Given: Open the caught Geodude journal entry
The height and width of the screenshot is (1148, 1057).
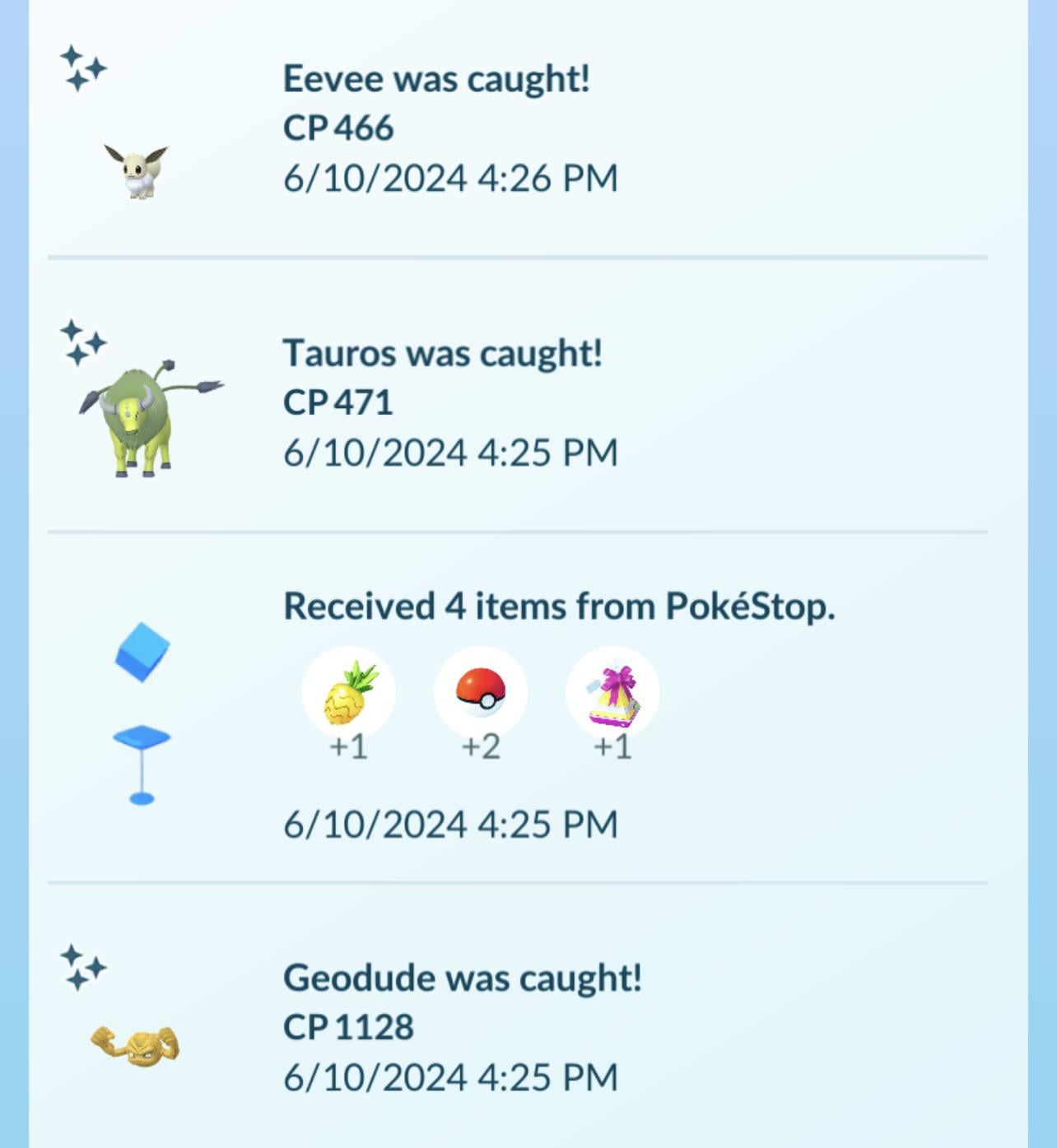Looking at the screenshot, I should 461,1027.
